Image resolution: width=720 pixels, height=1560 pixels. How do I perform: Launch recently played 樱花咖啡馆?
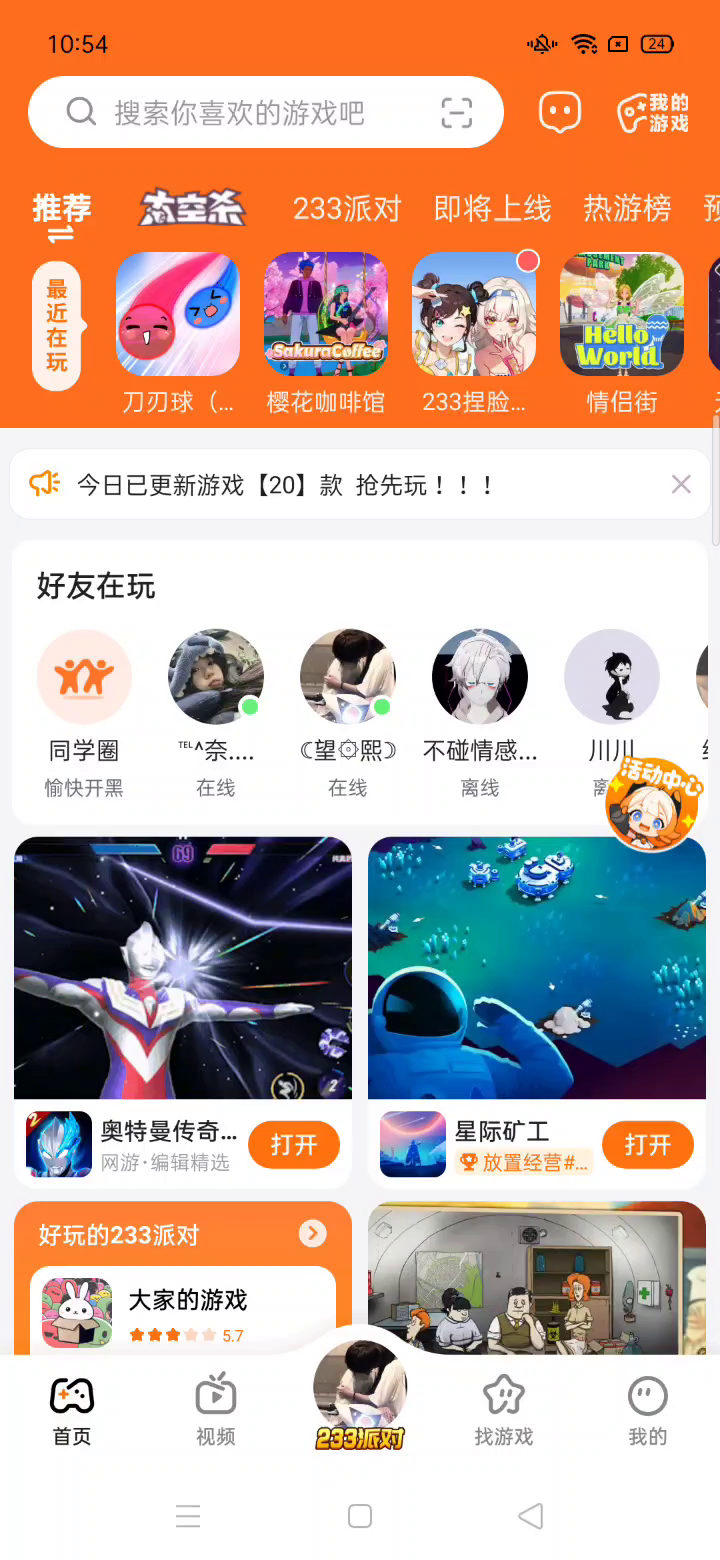click(325, 314)
